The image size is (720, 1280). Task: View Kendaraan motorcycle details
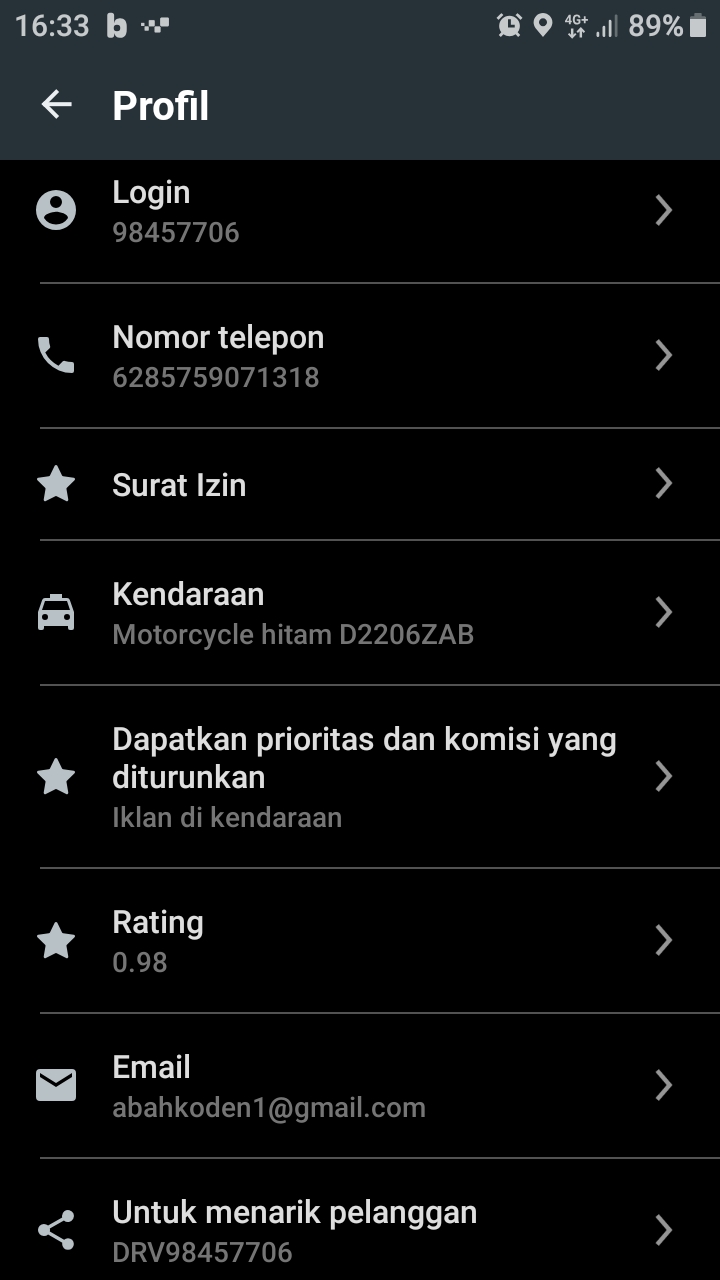pos(360,612)
